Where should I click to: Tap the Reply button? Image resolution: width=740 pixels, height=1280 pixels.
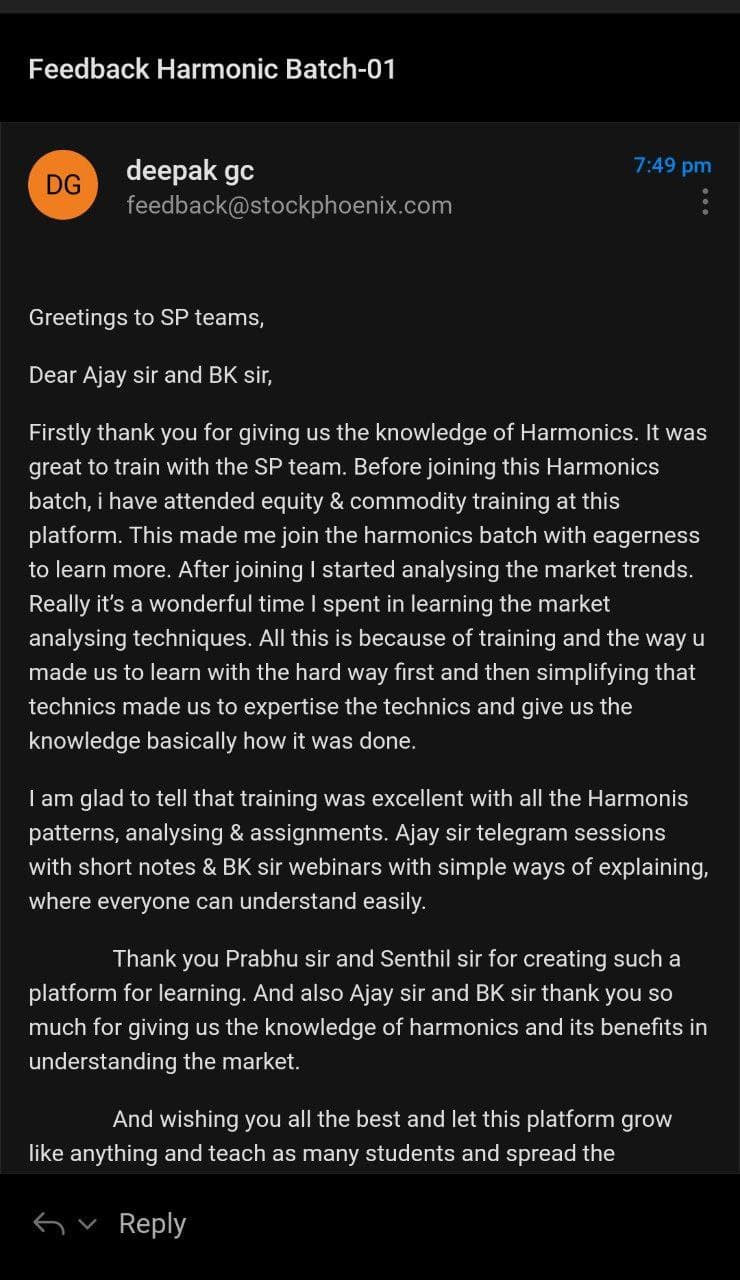152,1224
